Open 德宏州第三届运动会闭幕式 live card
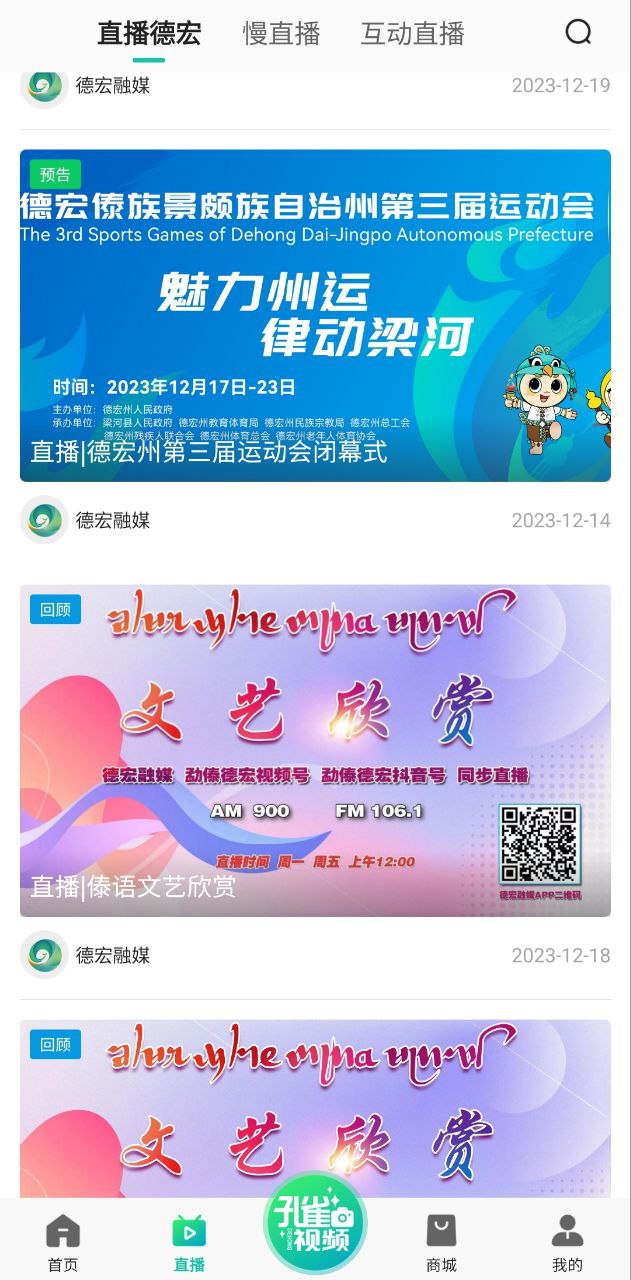631x1280 pixels. tap(315, 315)
